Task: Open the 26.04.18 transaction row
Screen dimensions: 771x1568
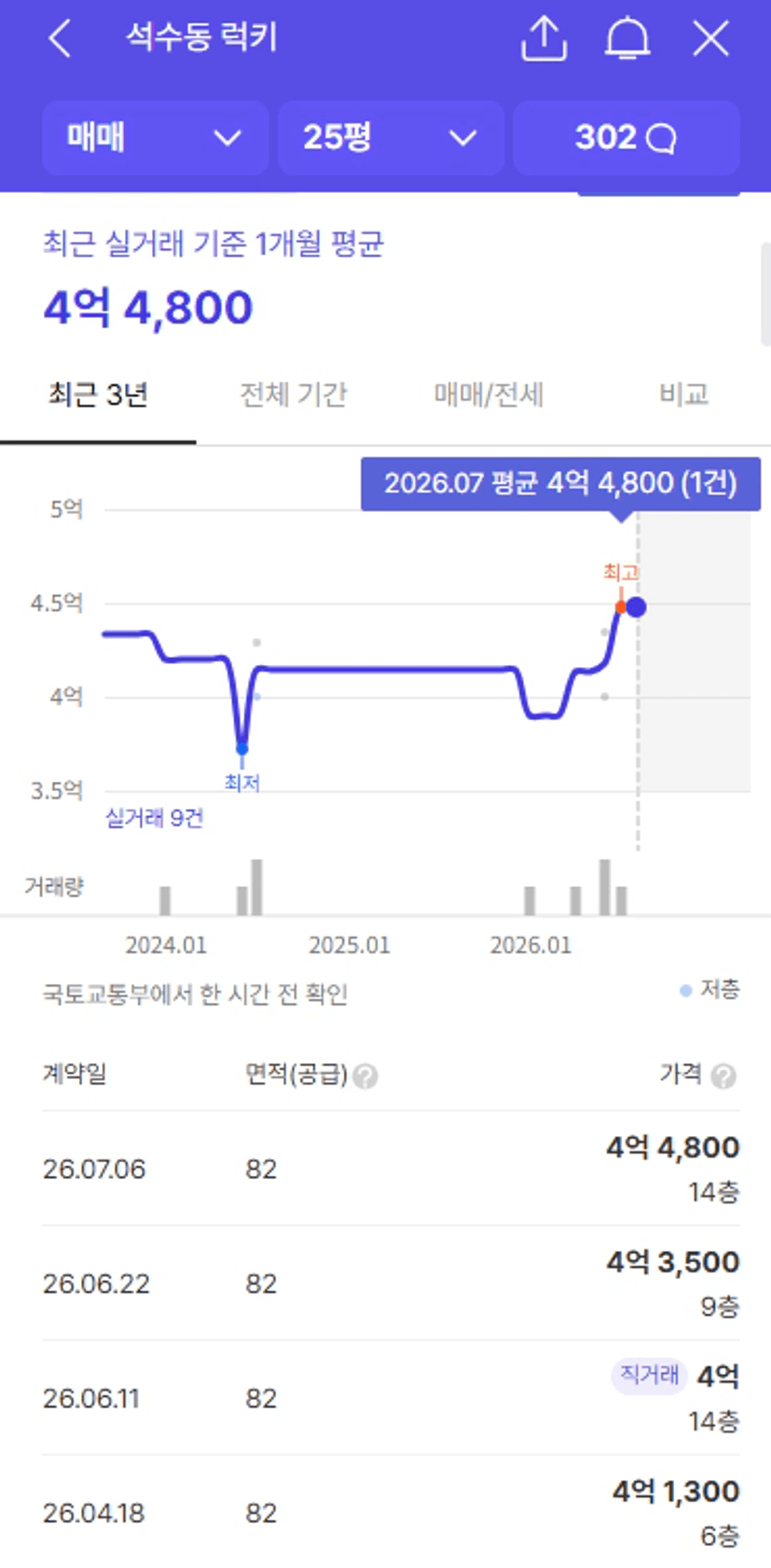Action: tap(391, 1511)
